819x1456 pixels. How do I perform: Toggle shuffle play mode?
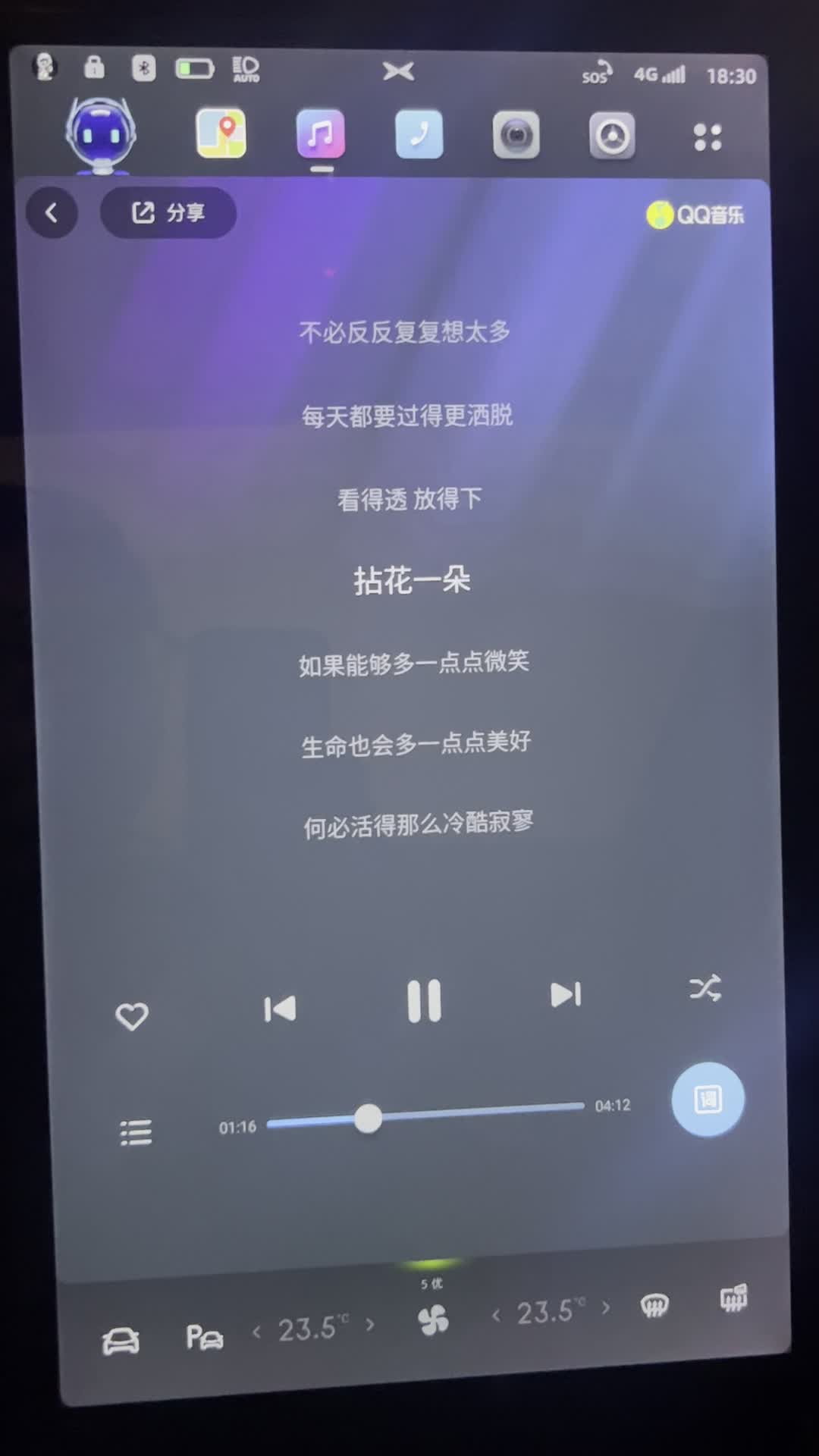tap(705, 988)
